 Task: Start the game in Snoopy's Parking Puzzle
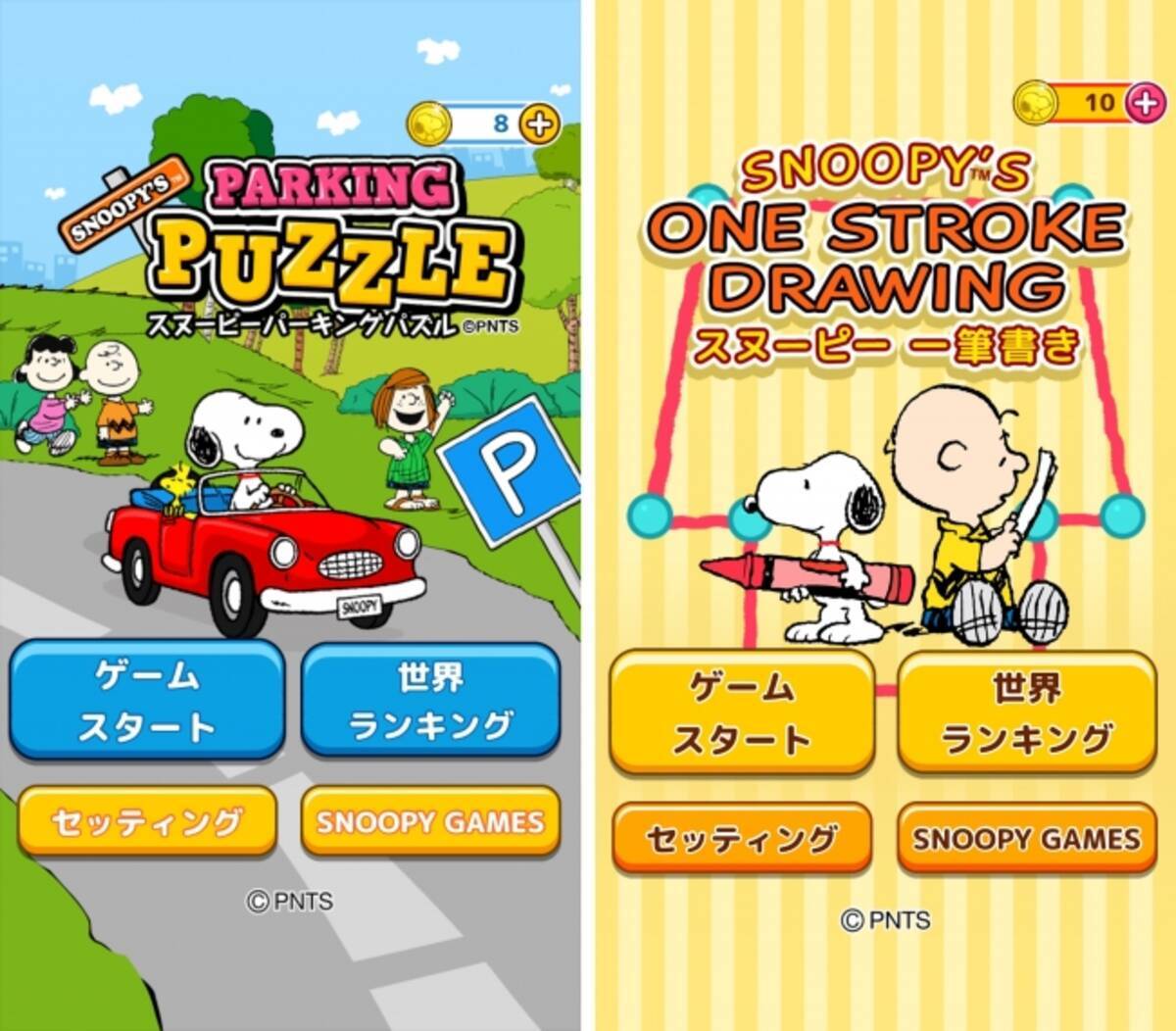pos(147,700)
